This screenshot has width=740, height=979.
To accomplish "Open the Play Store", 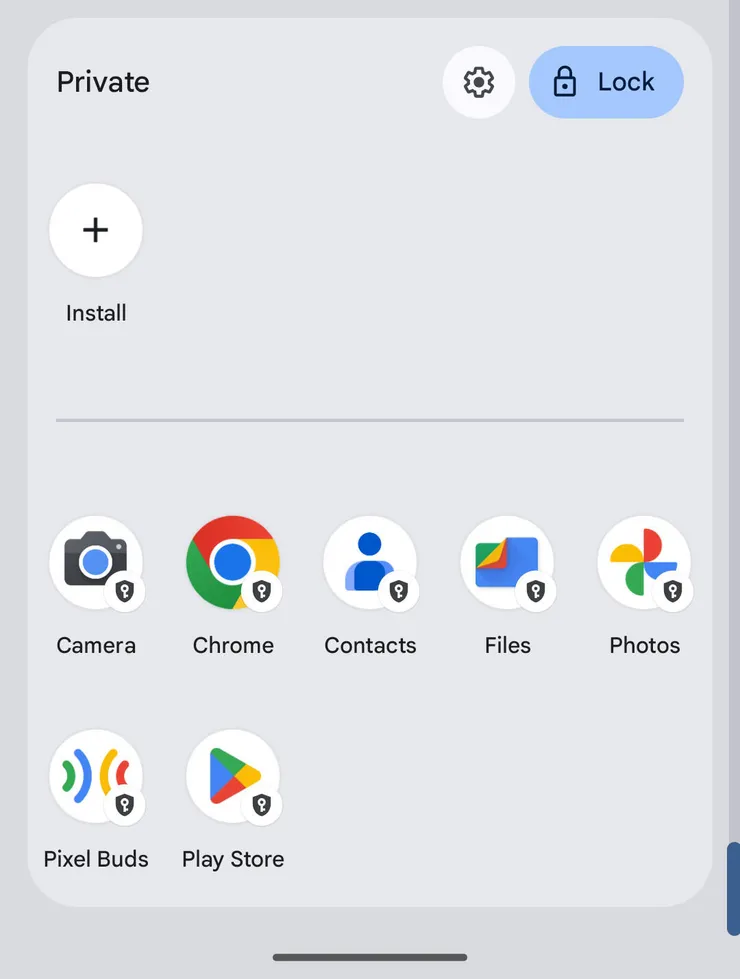I will [233, 776].
